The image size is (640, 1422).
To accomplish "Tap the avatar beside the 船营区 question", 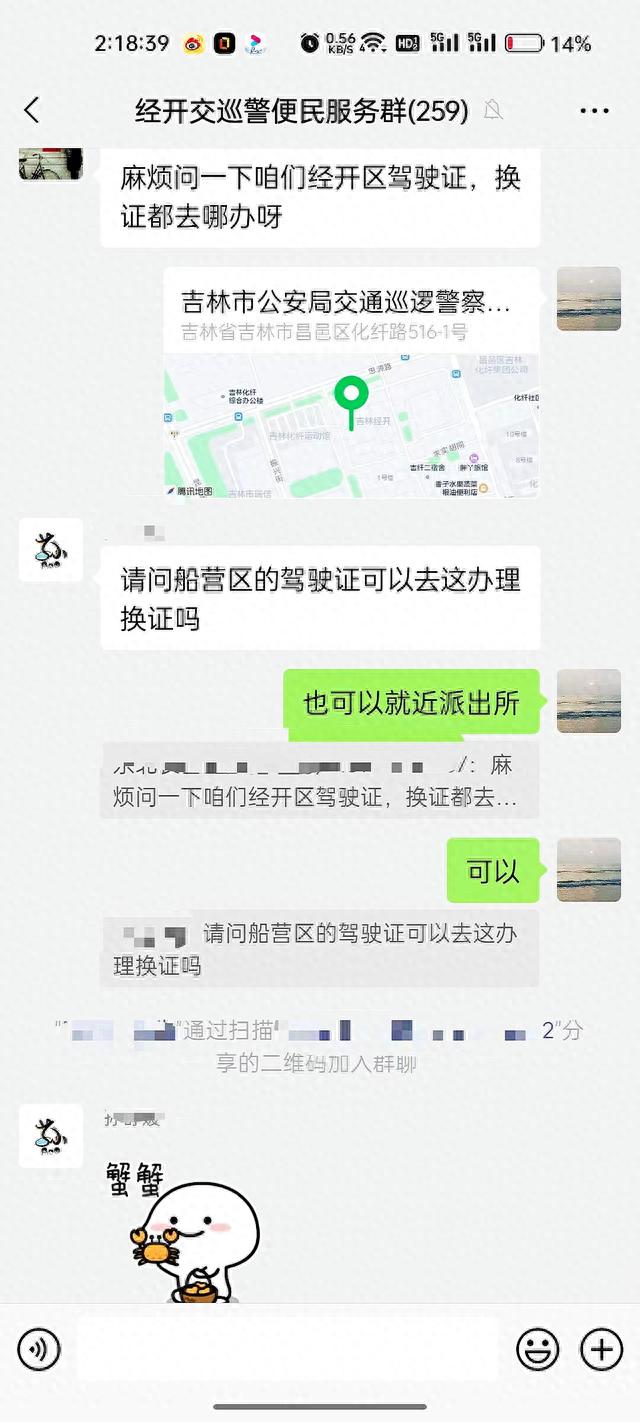I will 50,550.
